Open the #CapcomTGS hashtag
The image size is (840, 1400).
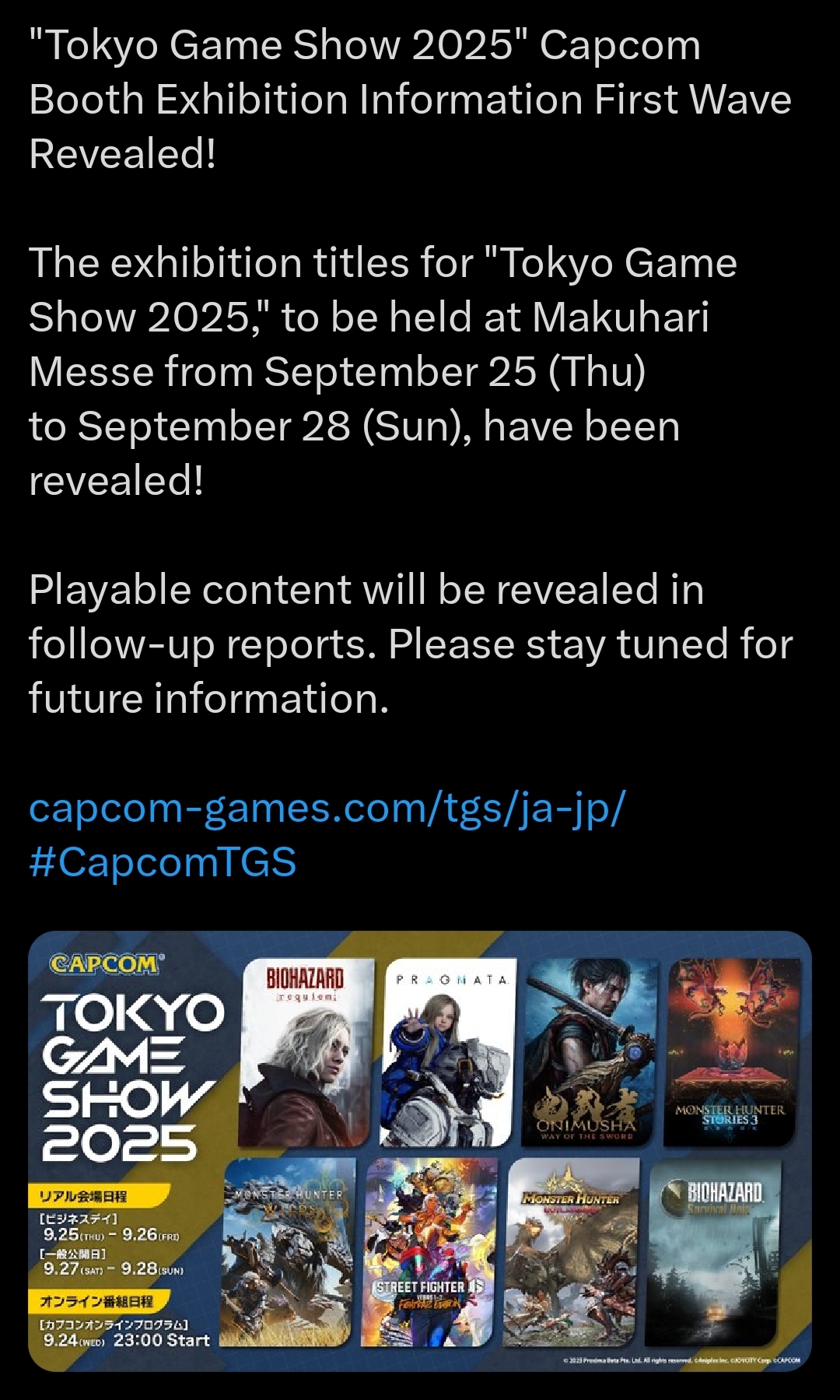tap(163, 863)
